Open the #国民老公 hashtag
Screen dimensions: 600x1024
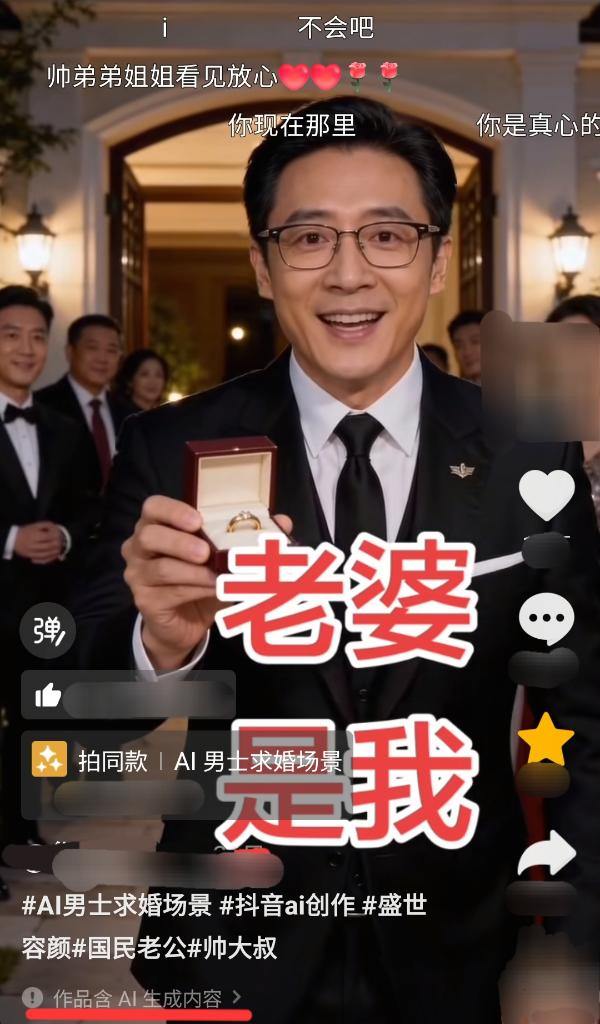point(130,947)
